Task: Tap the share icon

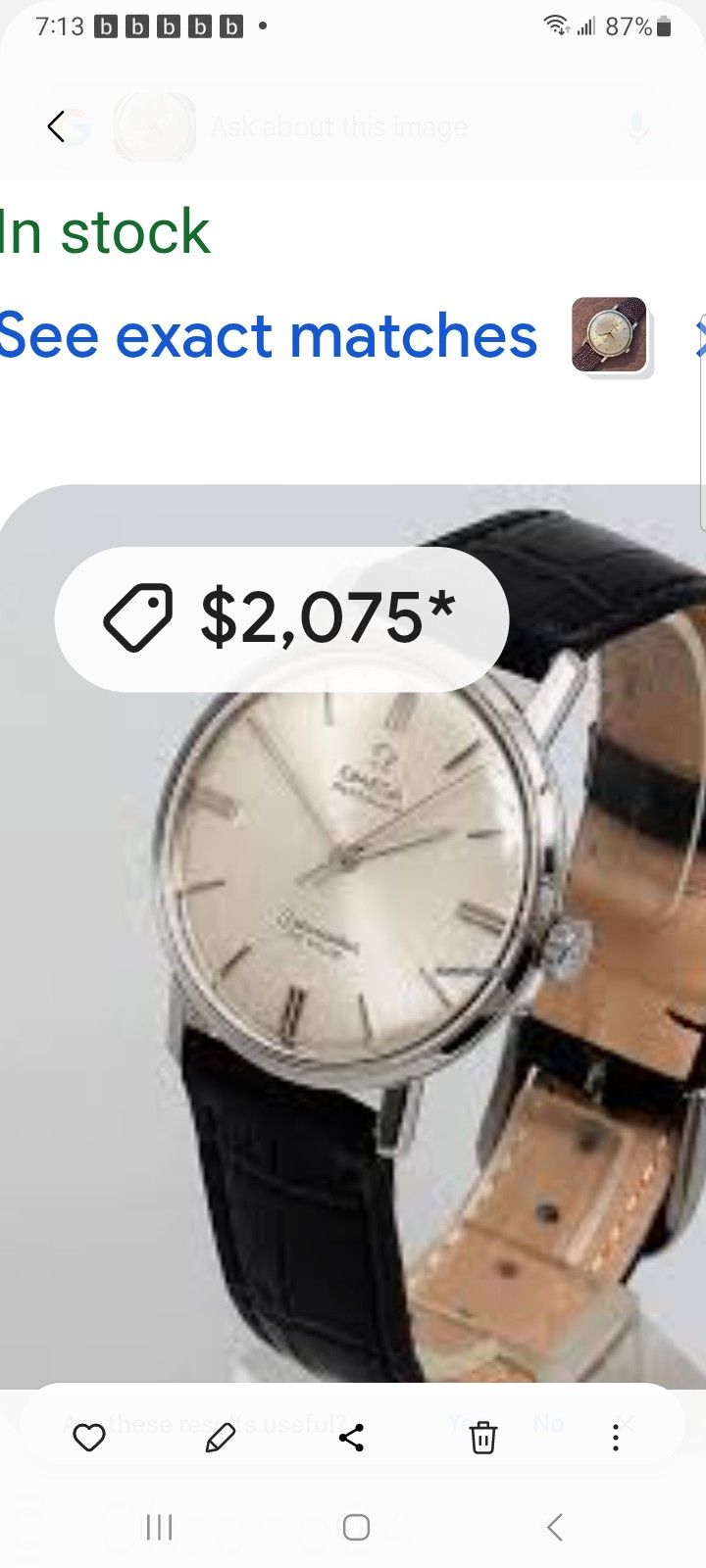Action: tap(353, 1437)
